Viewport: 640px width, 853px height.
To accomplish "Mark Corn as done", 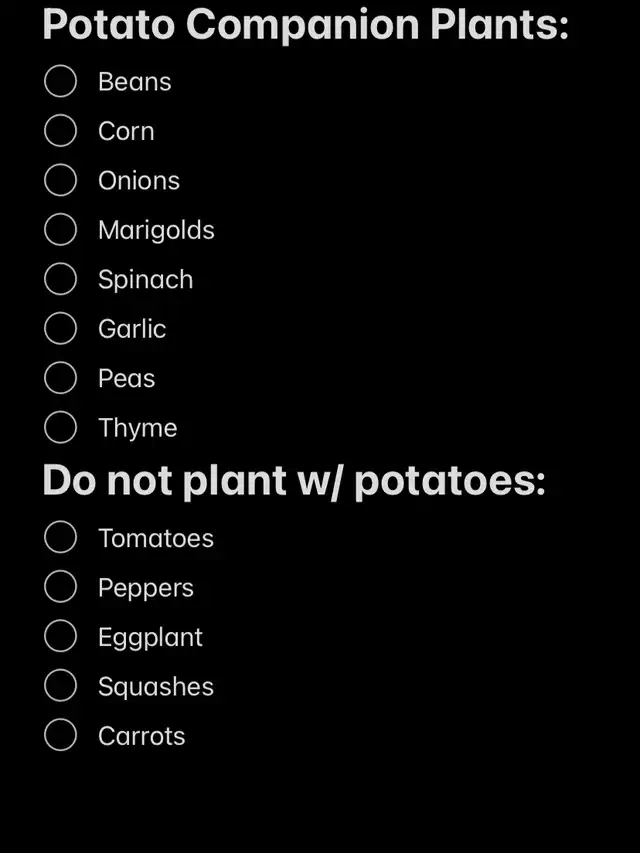I will (x=61, y=131).
